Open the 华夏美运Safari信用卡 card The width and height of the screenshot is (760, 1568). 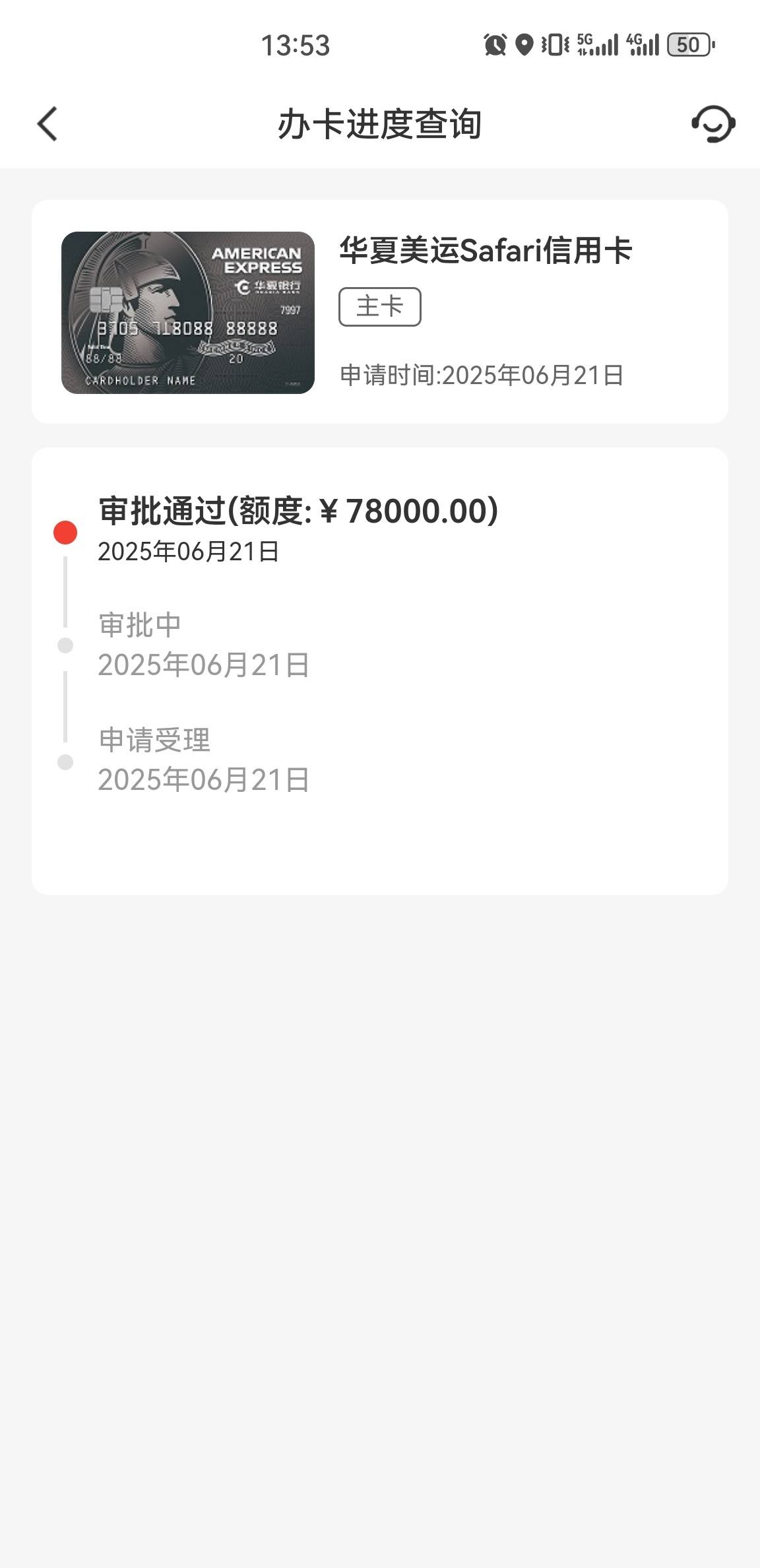click(380, 311)
